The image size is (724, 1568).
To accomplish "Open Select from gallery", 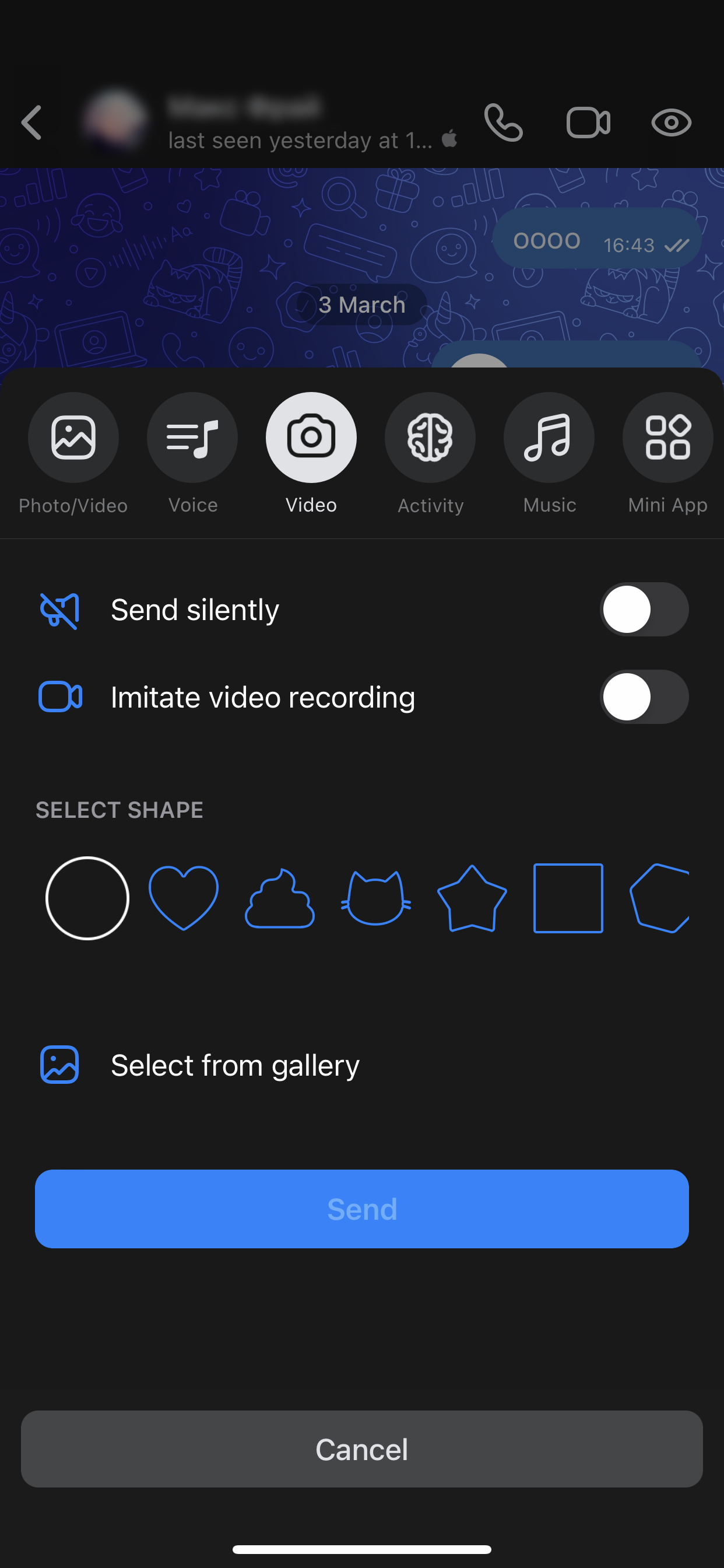I will [x=234, y=1065].
